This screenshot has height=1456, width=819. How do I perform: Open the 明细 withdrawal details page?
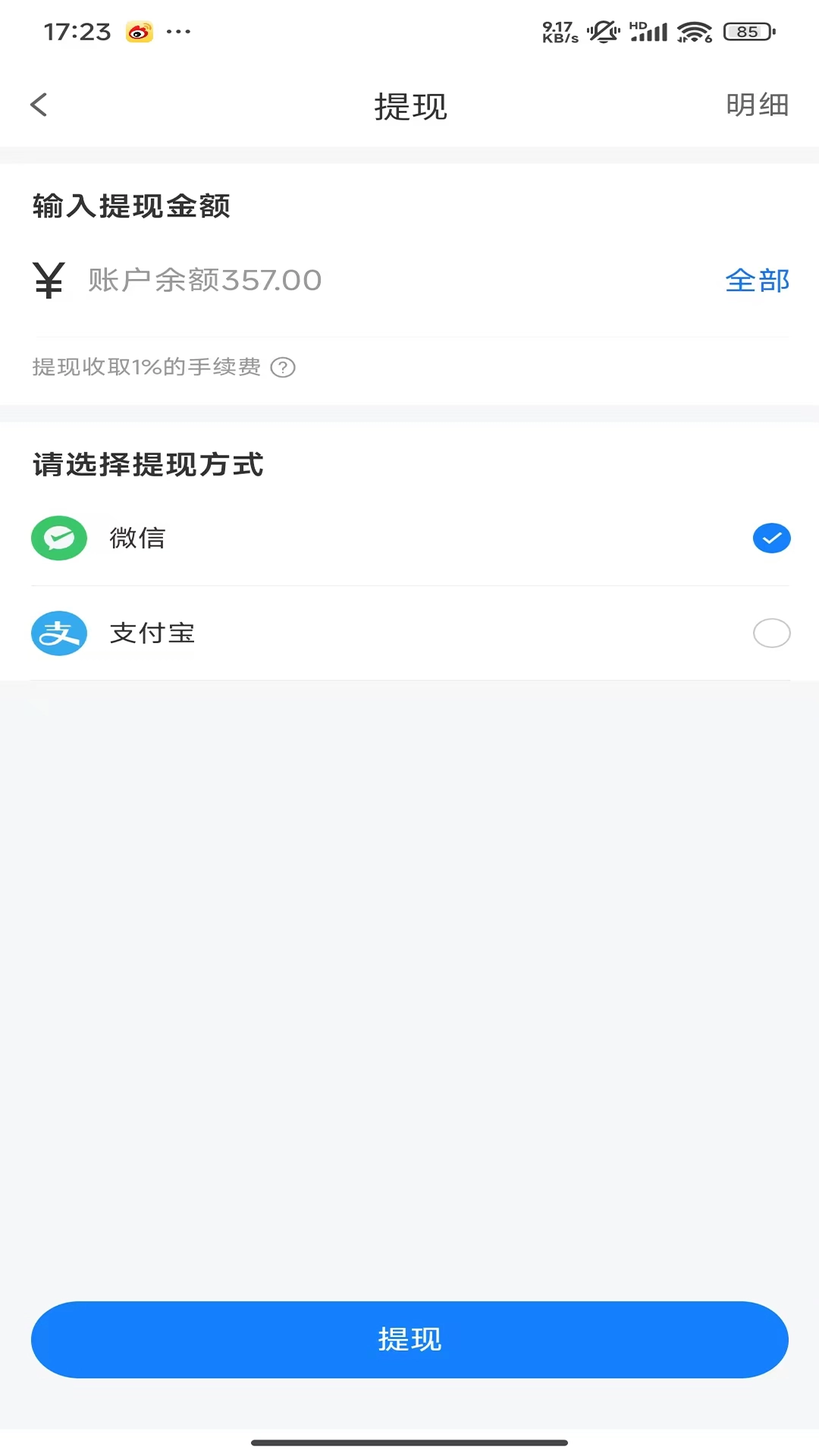(756, 105)
